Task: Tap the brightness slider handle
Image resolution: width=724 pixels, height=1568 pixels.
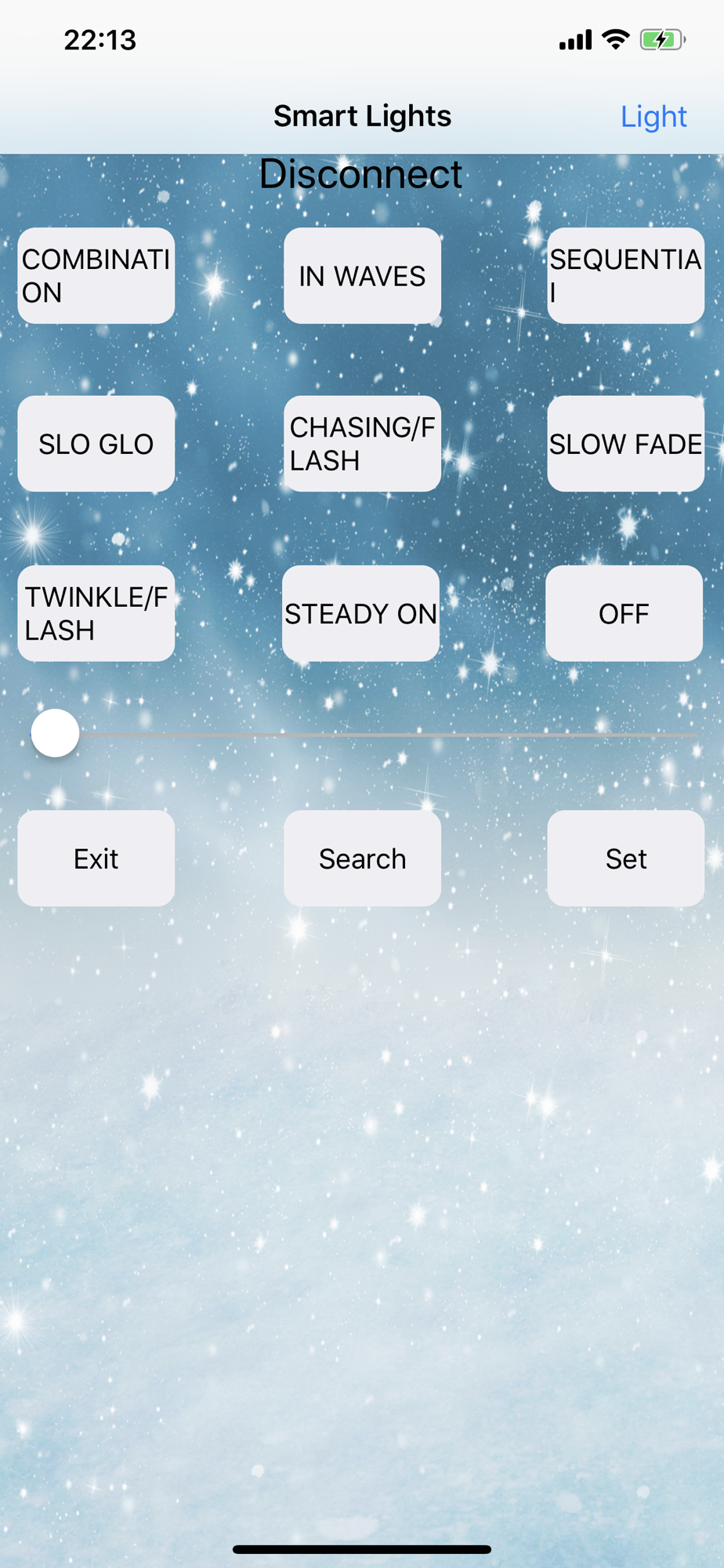Action: click(55, 733)
